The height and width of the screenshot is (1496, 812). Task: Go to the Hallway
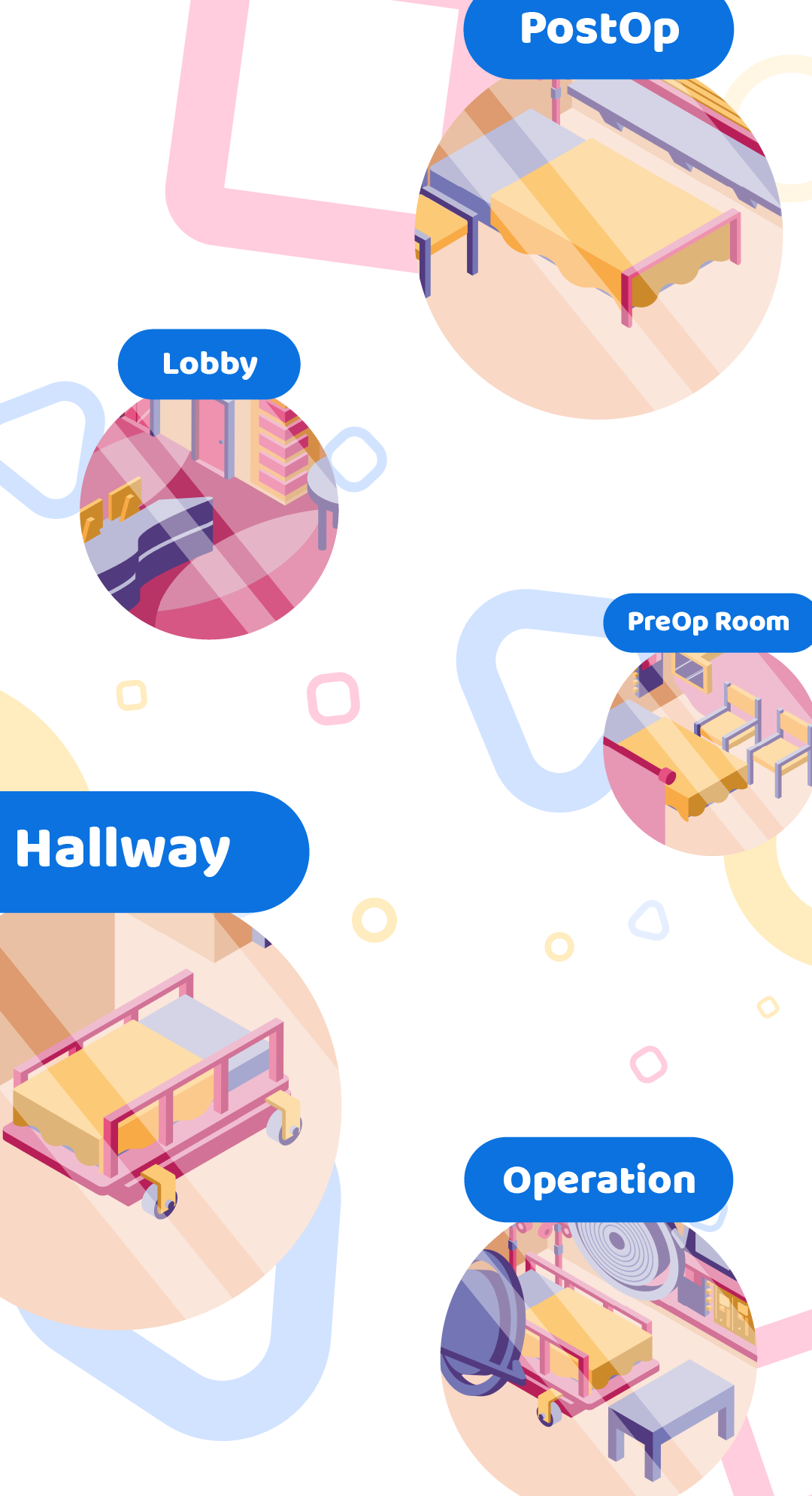(x=154, y=851)
